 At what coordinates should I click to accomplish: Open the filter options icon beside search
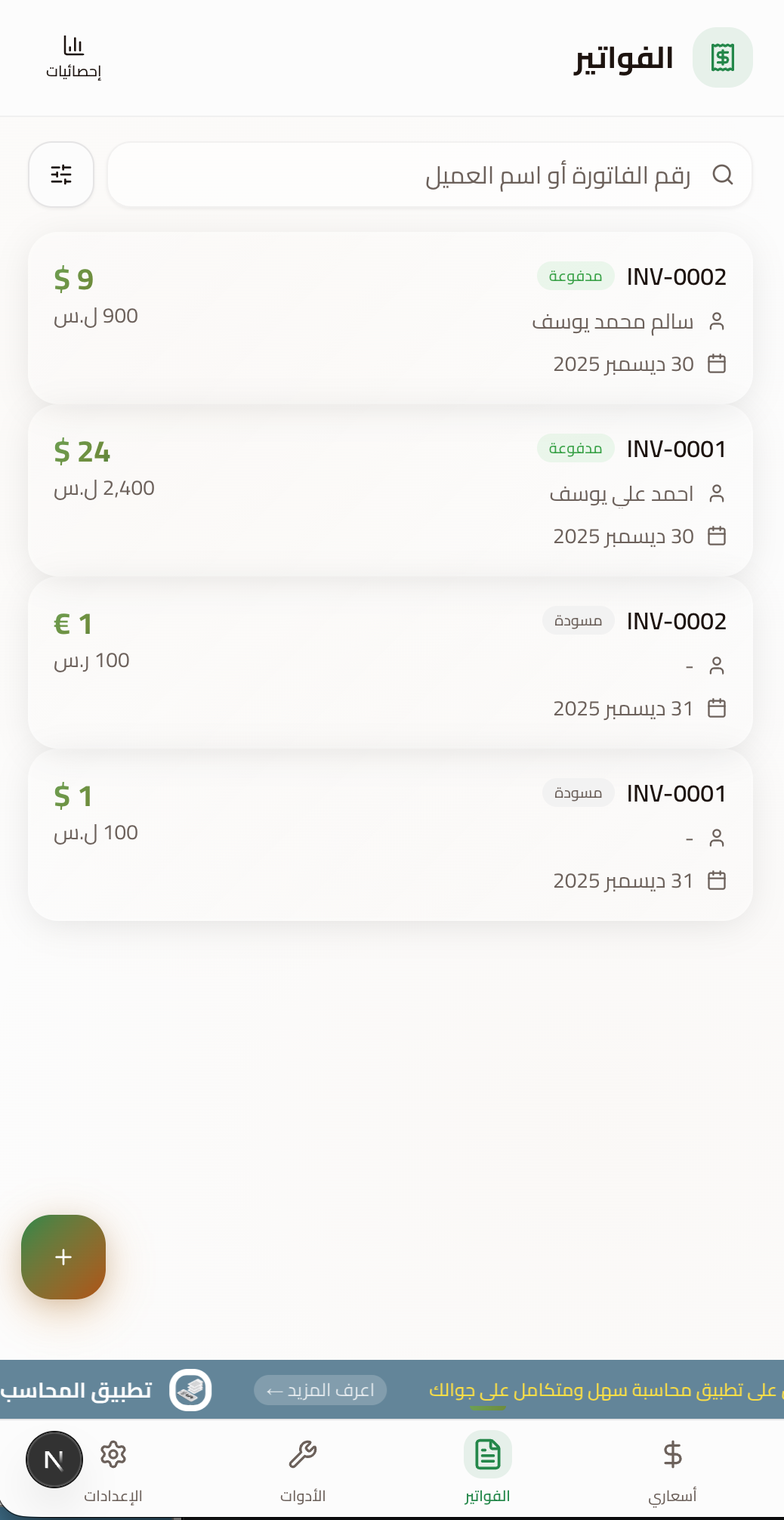tap(61, 175)
